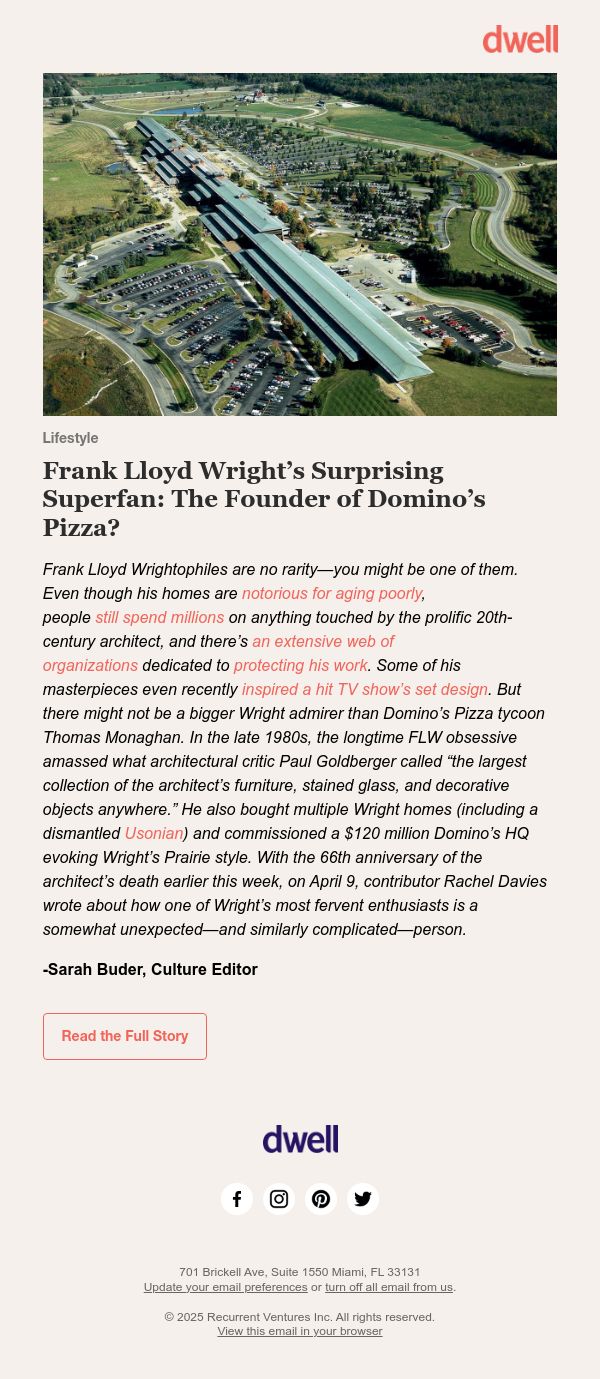Tap the Usonian link

click(154, 833)
